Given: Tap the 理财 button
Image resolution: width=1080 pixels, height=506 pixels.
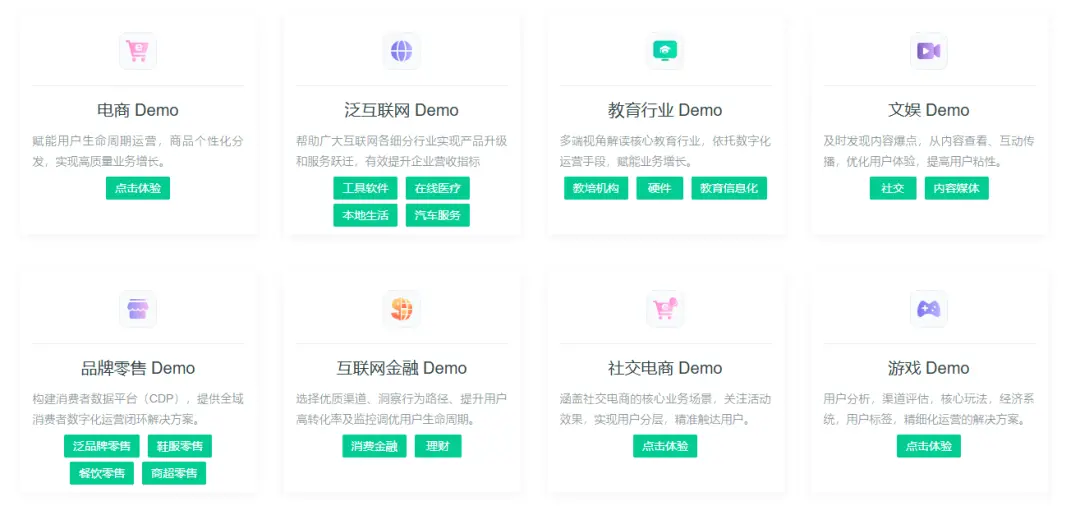Looking at the screenshot, I should click(x=438, y=446).
